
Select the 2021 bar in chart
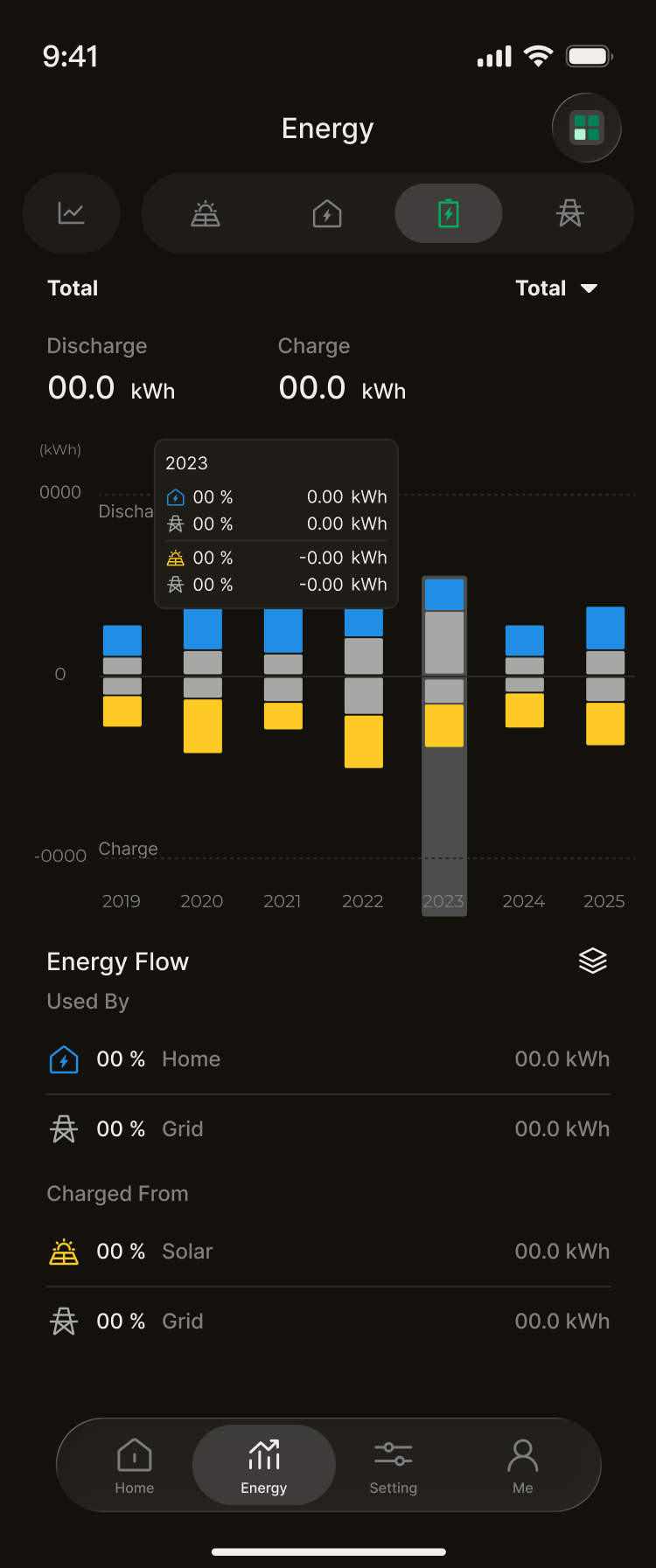283,670
